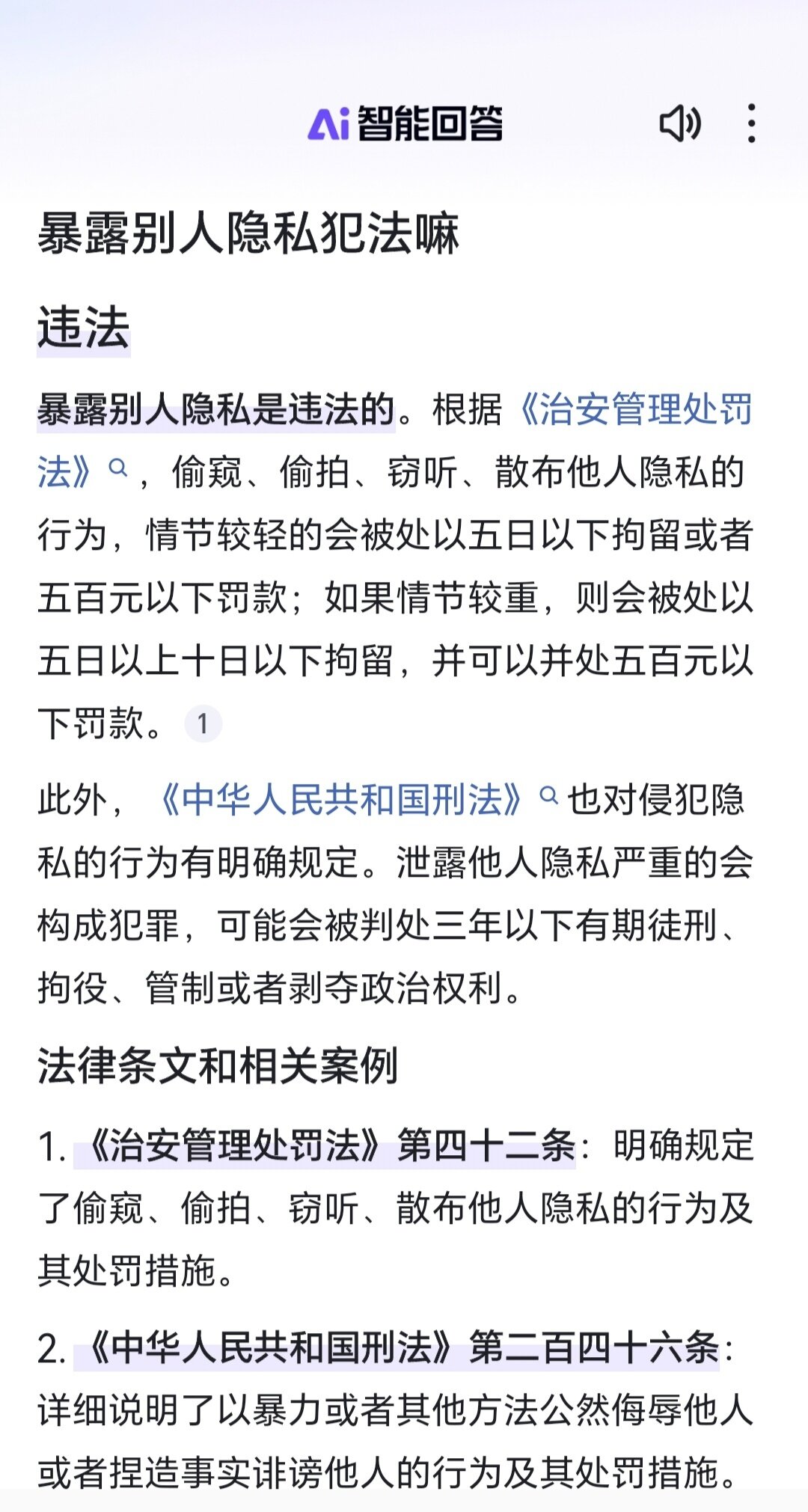
Task: Tap citation number 1 reference
Action: (x=203, y=723)
